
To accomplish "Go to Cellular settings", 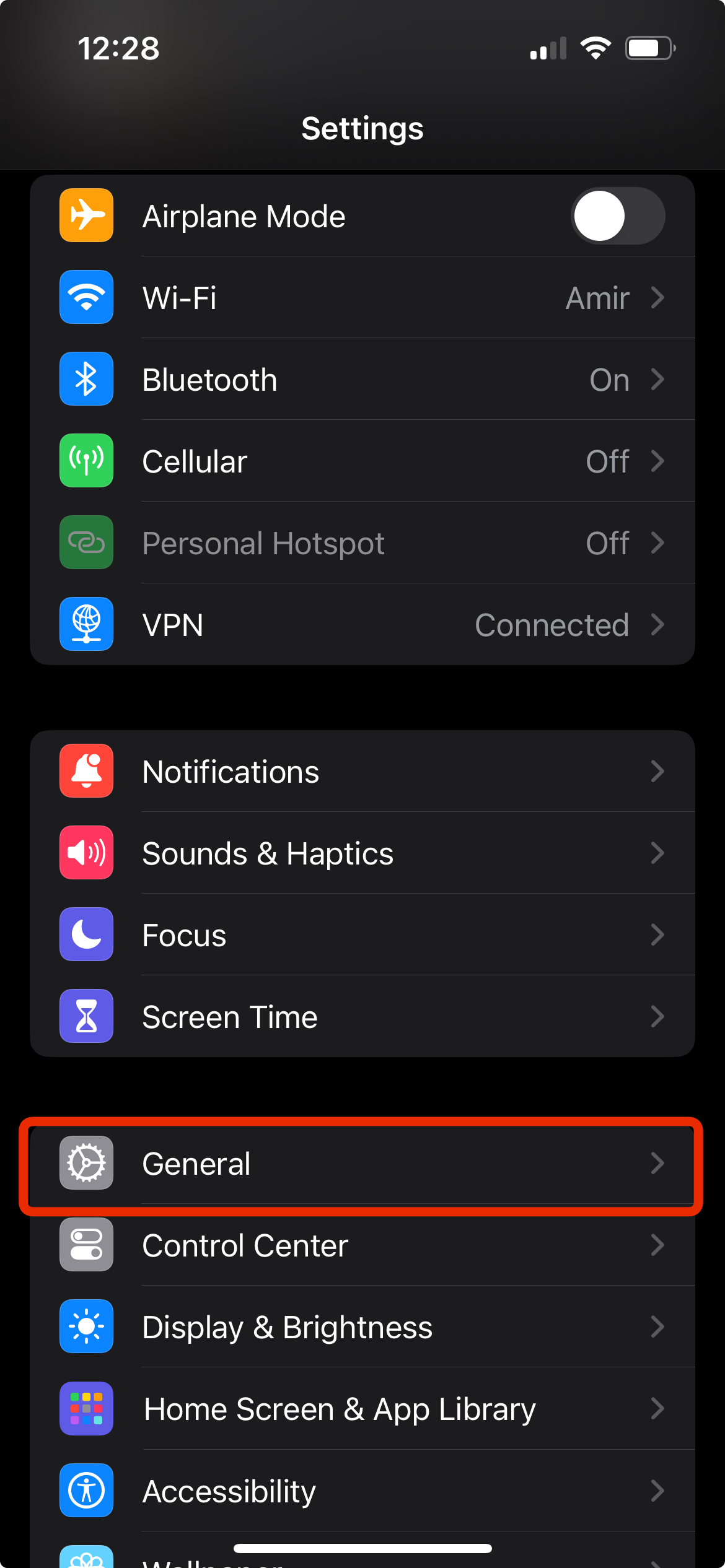I will click(362, 461).
